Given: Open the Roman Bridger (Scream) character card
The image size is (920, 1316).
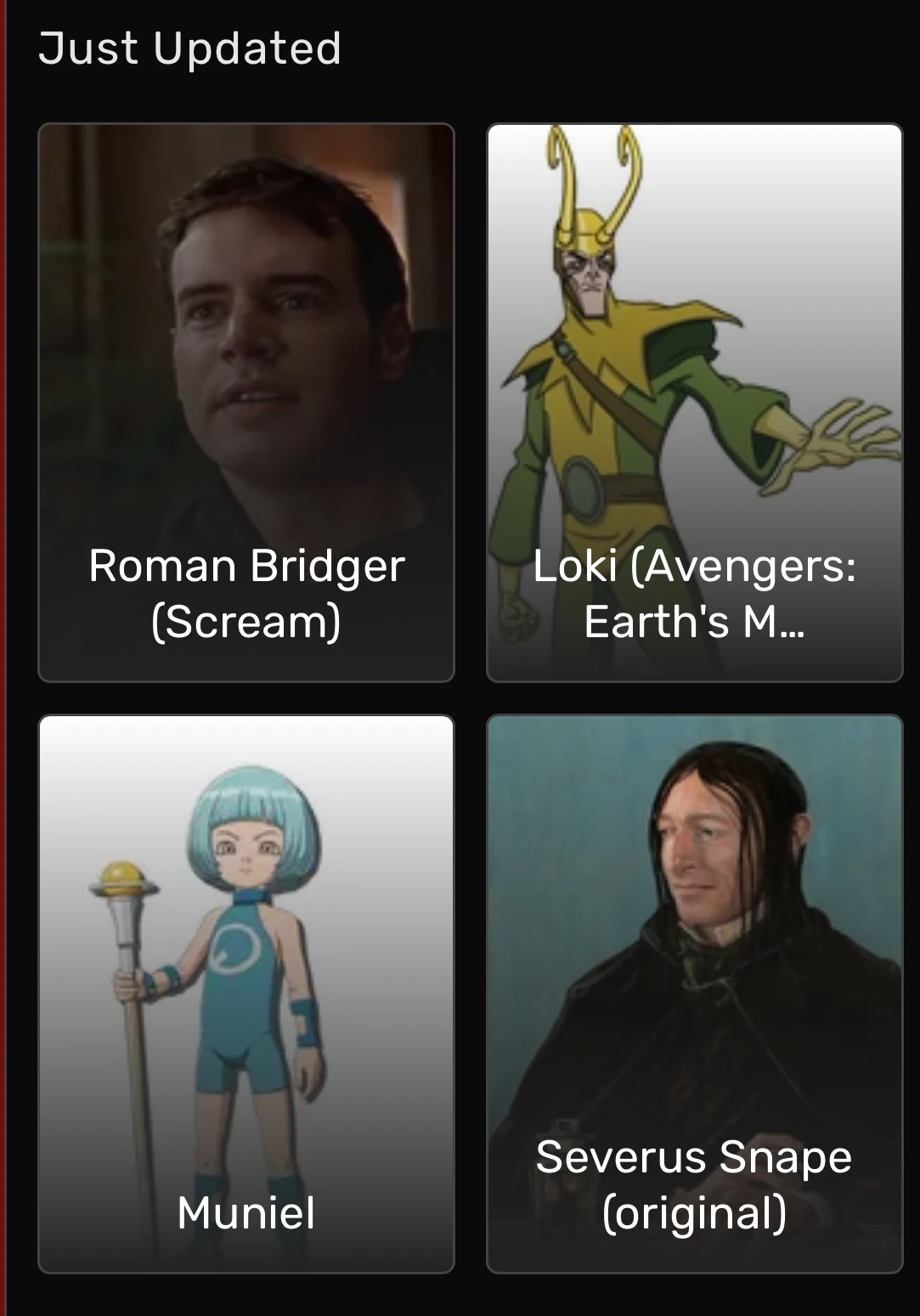Looking at the screenshot, I should tap(246, 399).
